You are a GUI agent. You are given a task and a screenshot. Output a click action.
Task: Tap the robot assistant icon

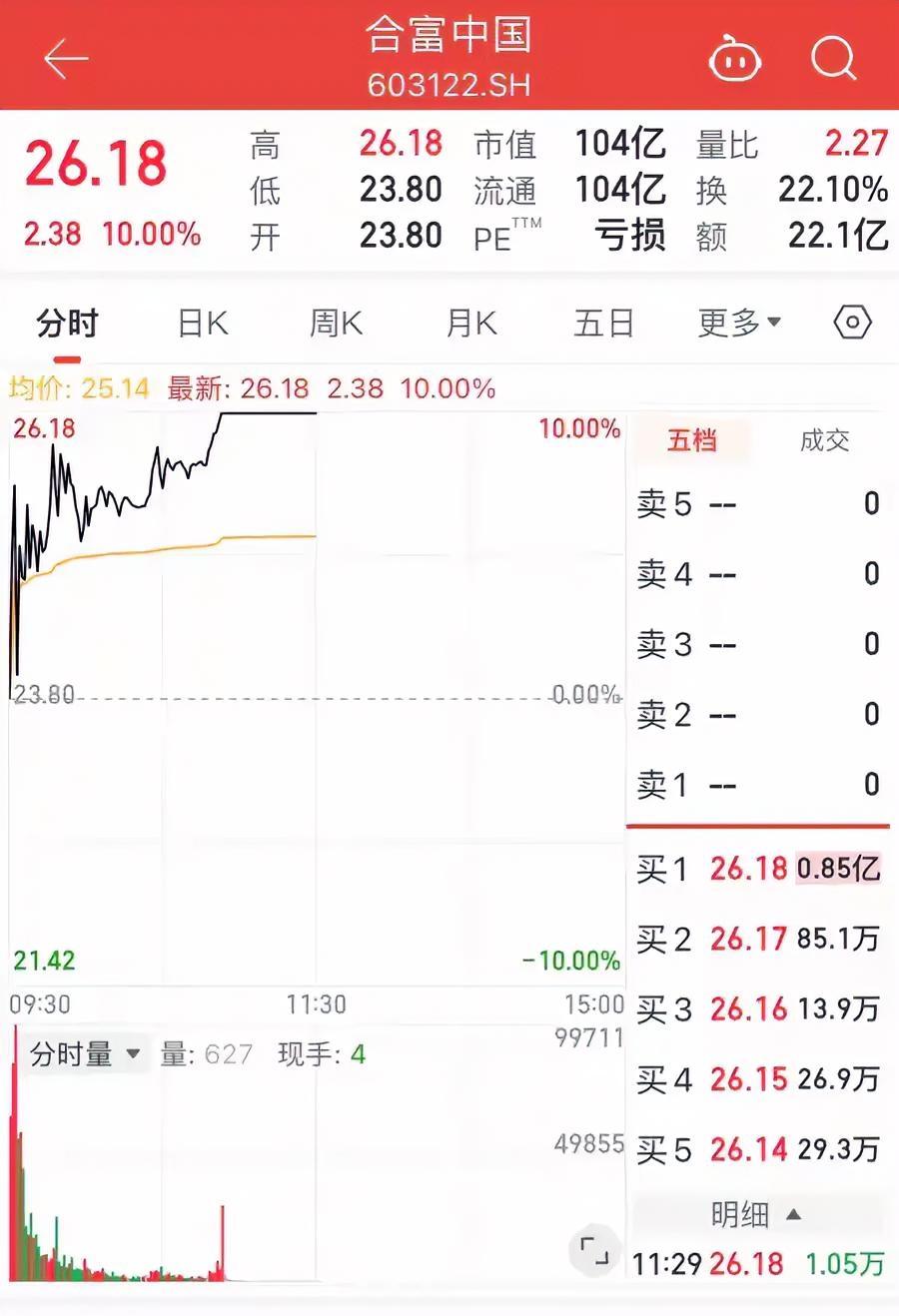click(734, 58)
